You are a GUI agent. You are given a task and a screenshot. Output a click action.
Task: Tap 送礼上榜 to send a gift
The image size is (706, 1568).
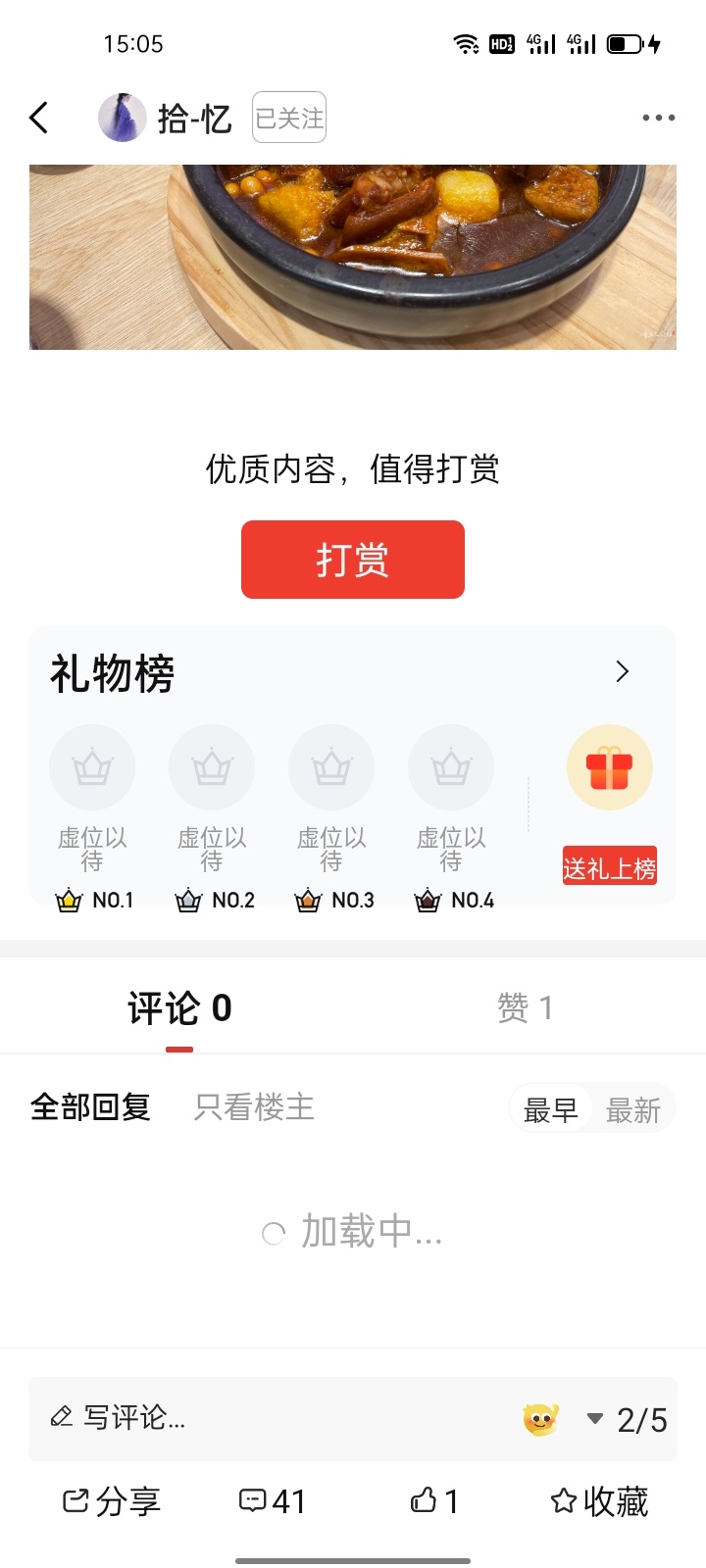click(609, 866)
